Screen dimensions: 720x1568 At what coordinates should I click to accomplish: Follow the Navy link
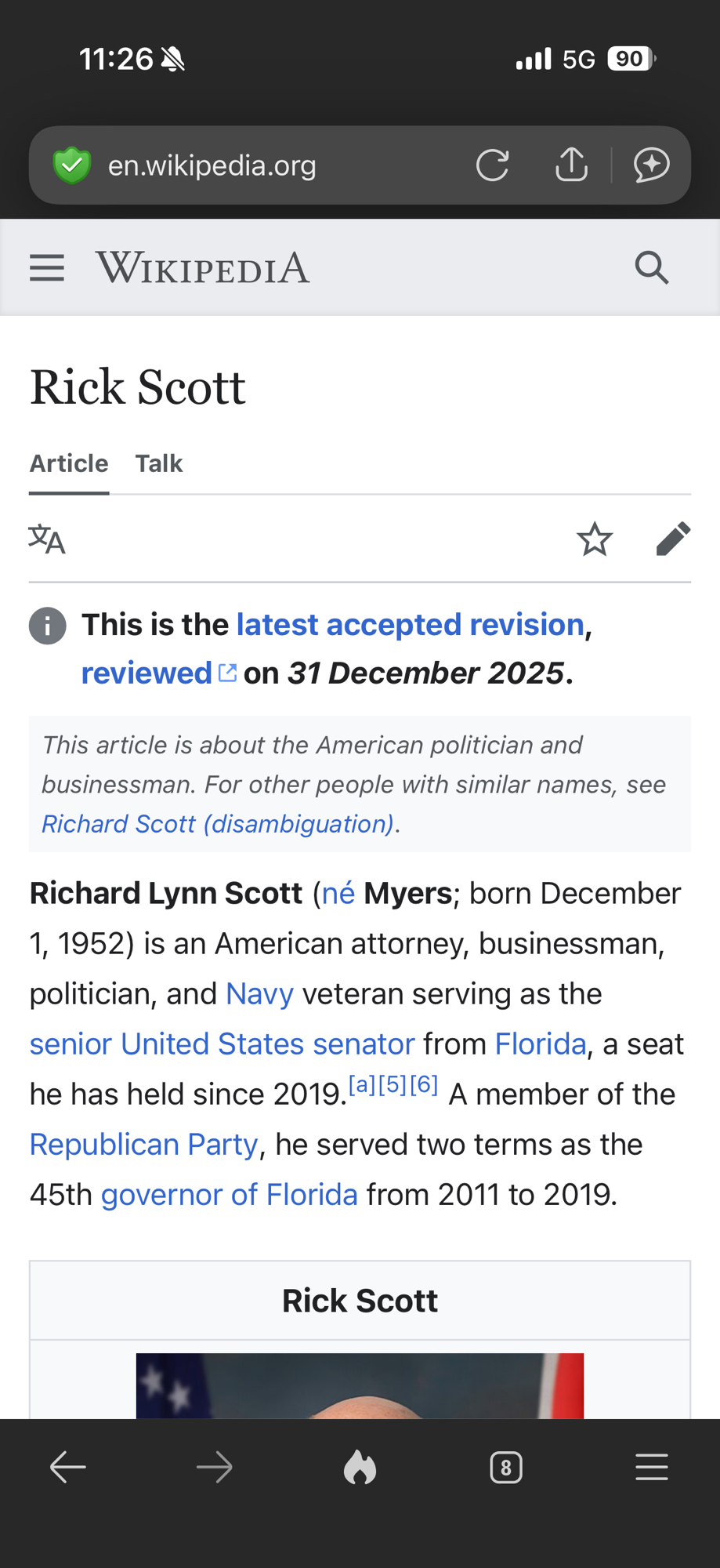(x=259, y=994)
